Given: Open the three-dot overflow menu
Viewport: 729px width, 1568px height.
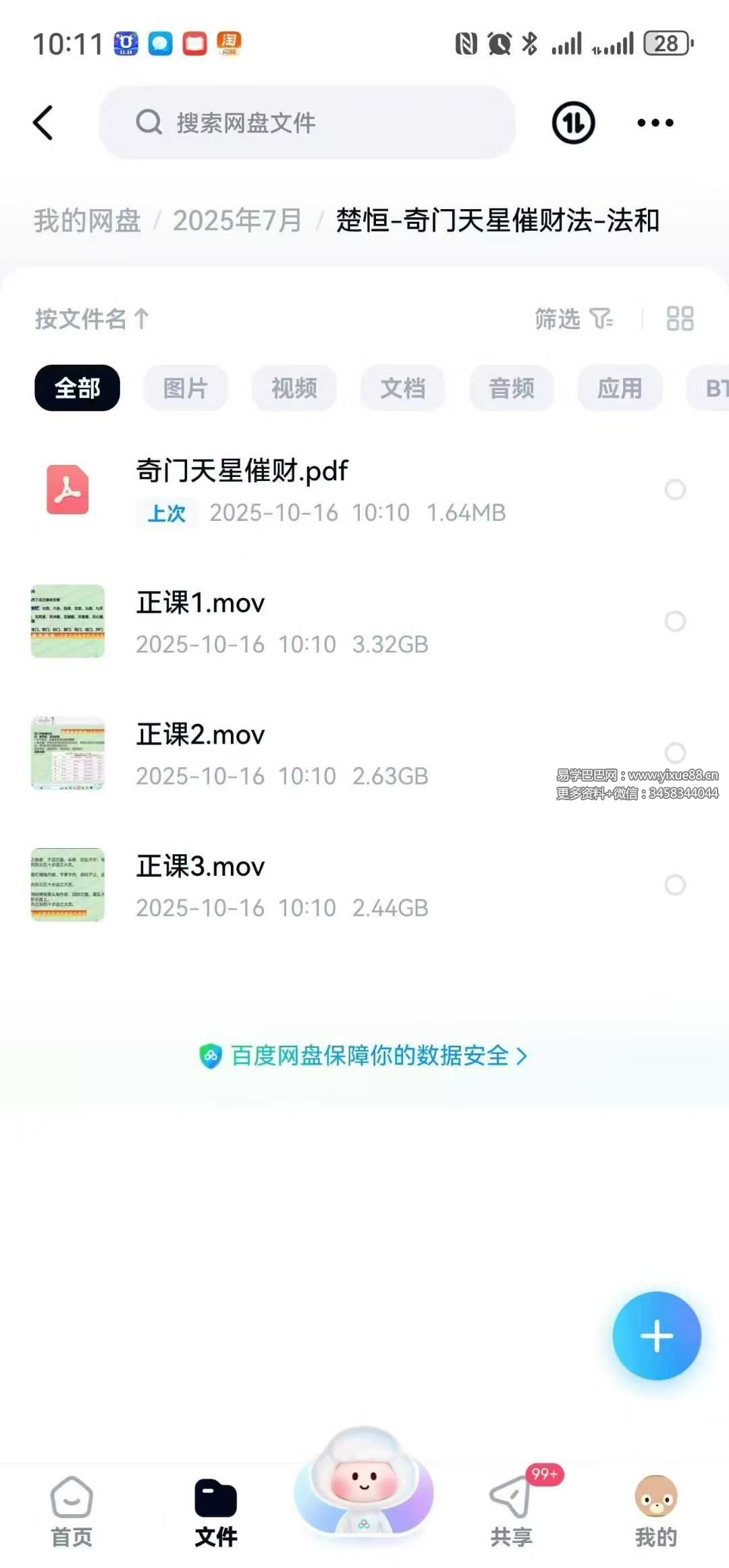Looking at the screenshot, I should tap(655, 123).
